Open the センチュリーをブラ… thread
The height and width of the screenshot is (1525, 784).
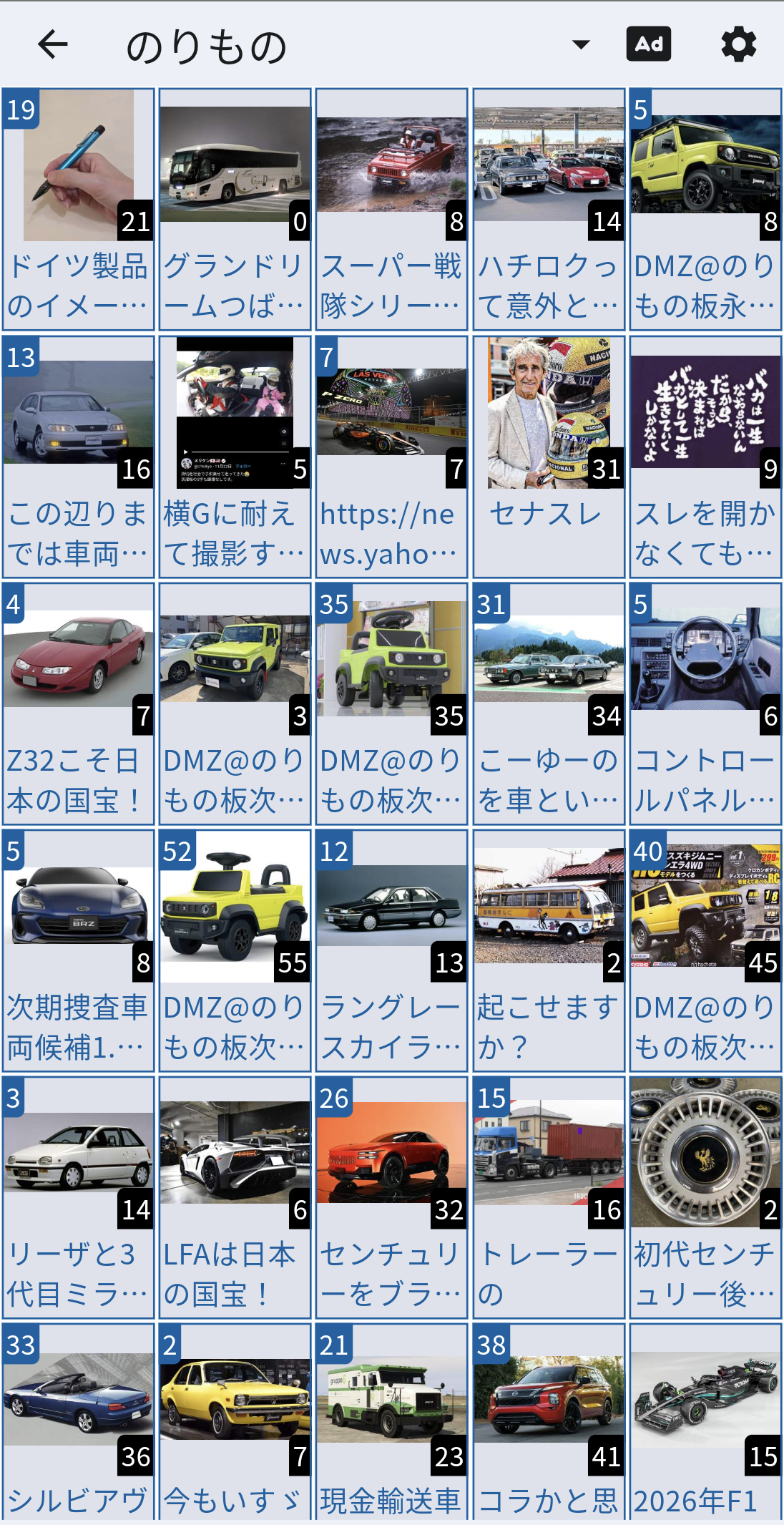click(391, 1197)
